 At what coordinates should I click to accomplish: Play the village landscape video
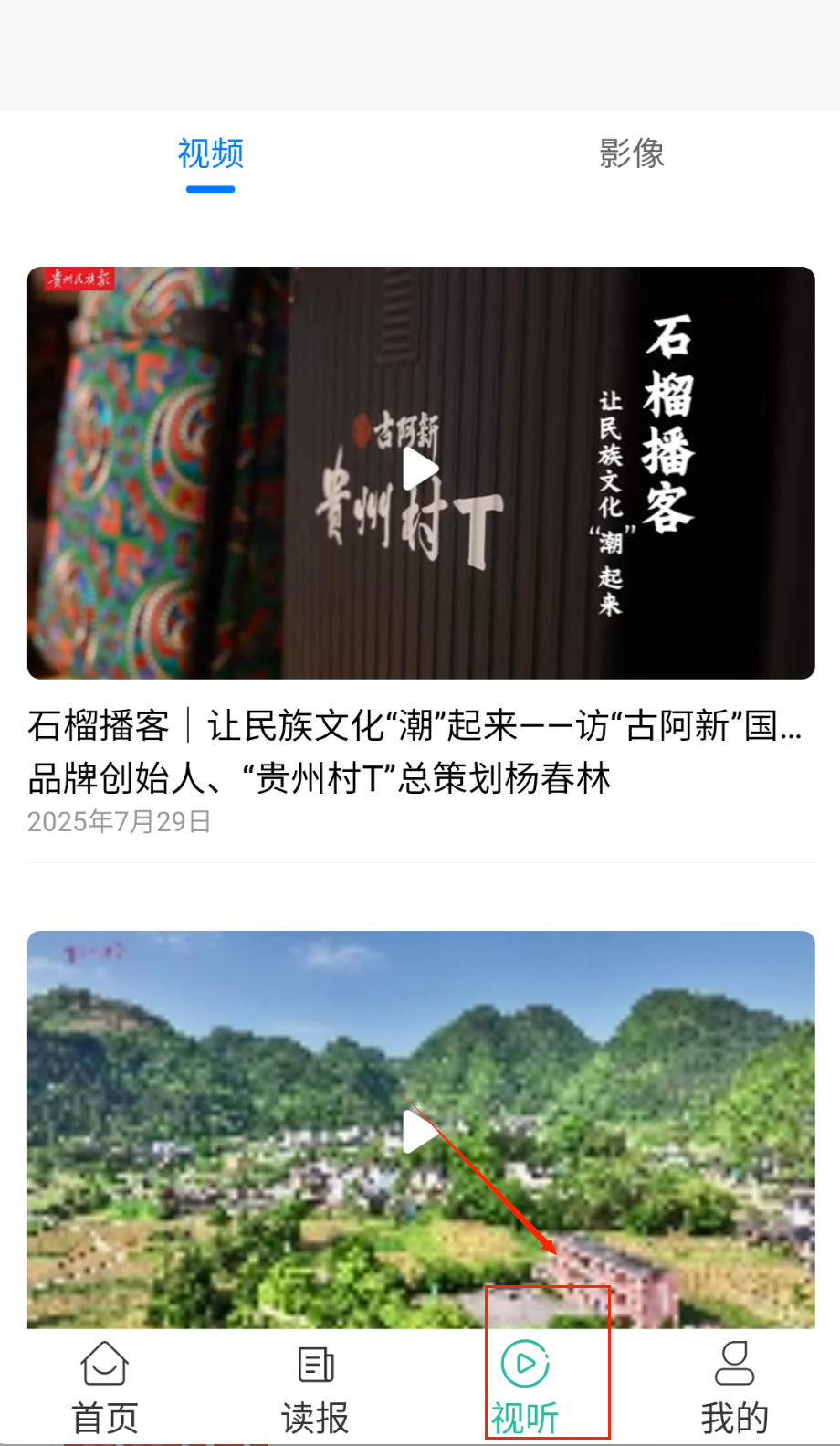click(420, 1131)
